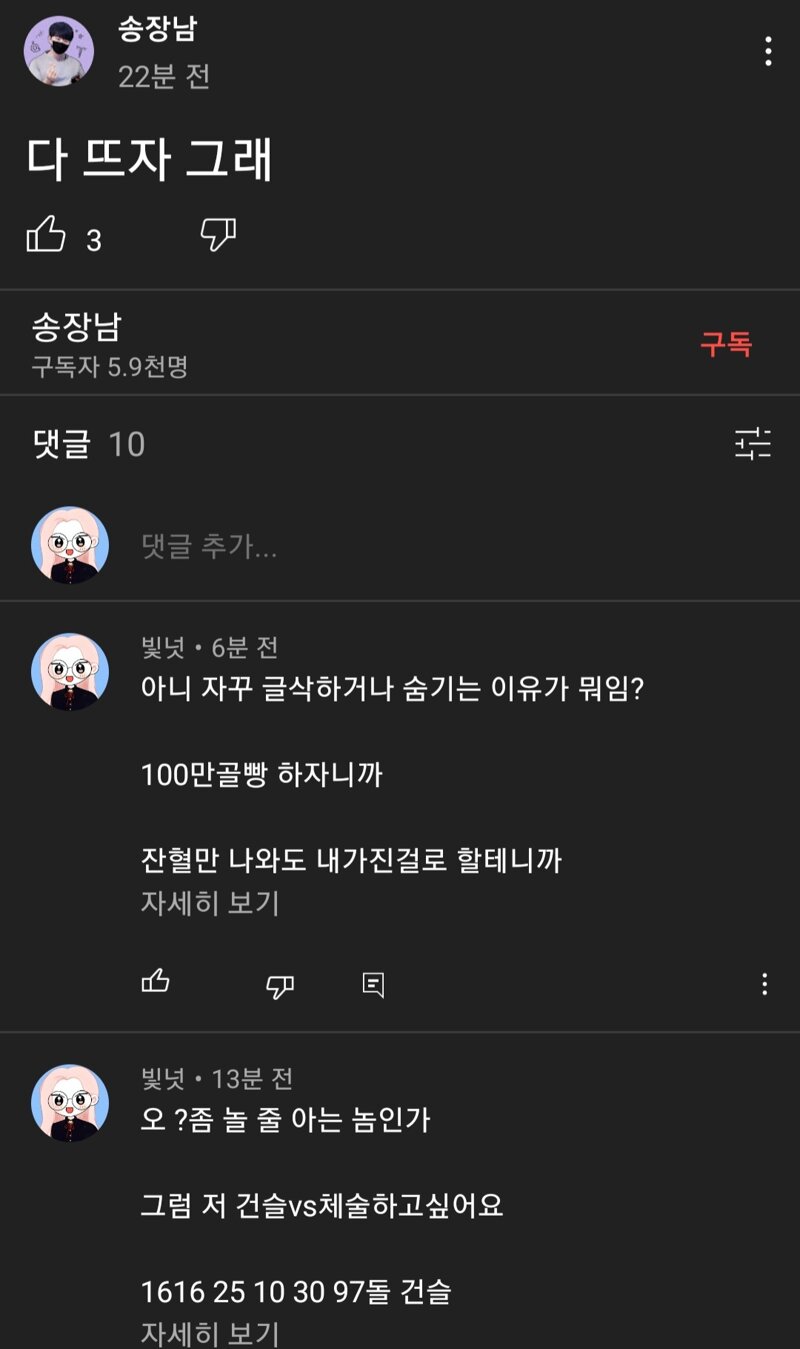800x1349 pixels.
Task: Expand the 13분 전 comment with 자세히 보기
Action: click(210, 1333)
